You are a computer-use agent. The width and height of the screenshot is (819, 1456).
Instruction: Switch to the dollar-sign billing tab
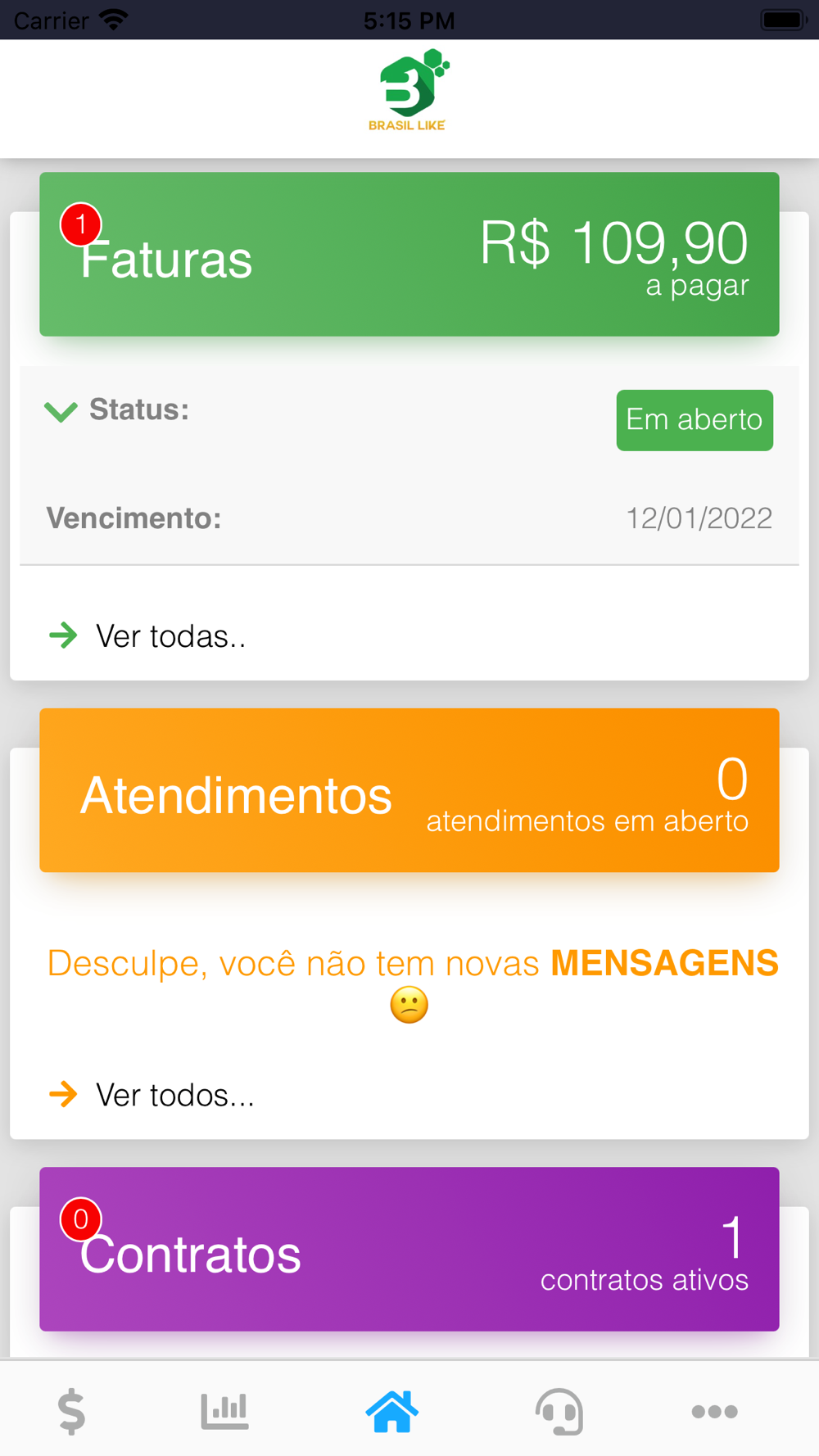pos(71,1411)
